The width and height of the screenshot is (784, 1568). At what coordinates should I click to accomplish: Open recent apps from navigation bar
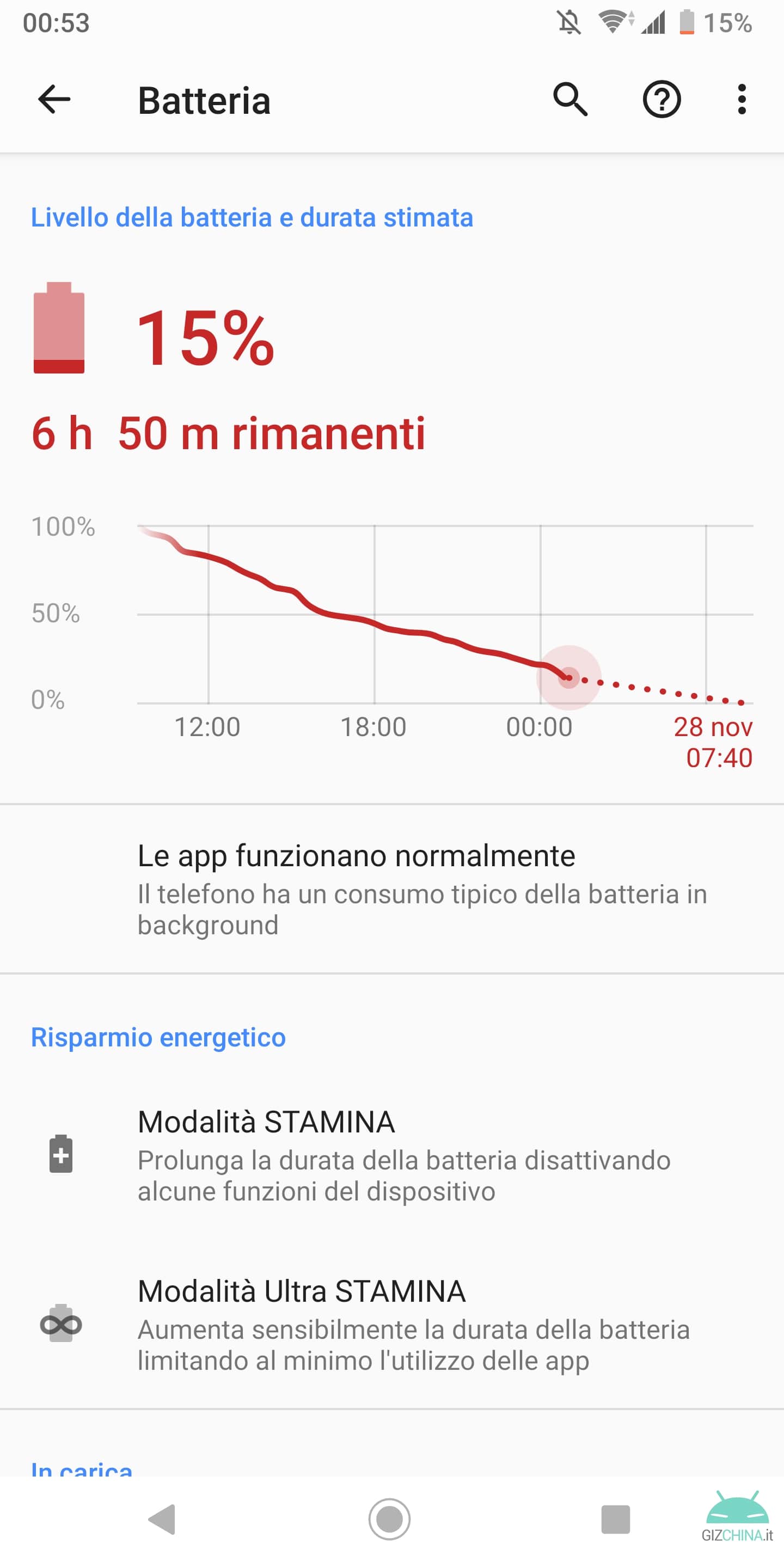point(615,1520)
